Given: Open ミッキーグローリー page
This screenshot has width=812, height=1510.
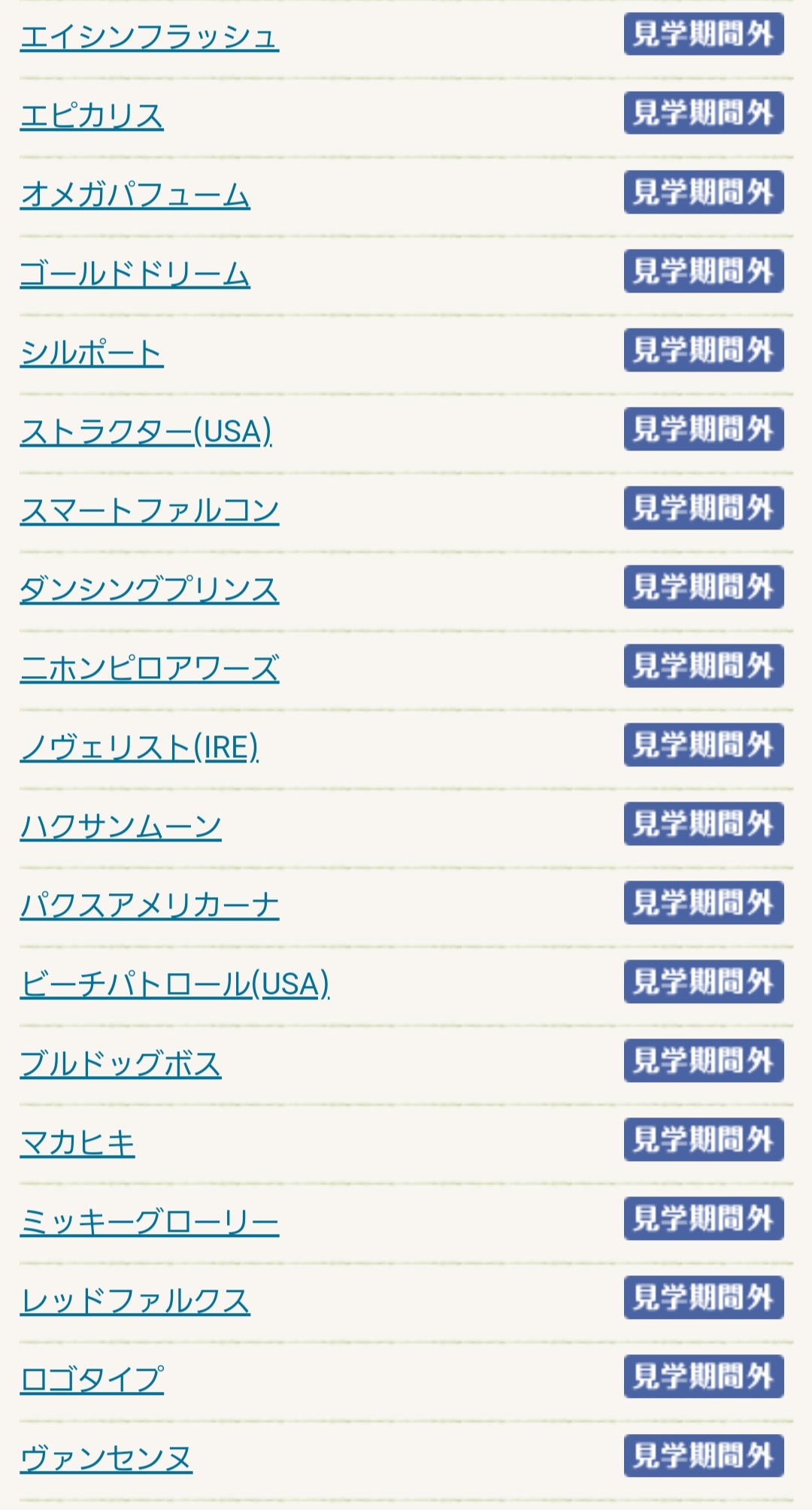Looking at the screenshot, I should [x=149, y=1221].
